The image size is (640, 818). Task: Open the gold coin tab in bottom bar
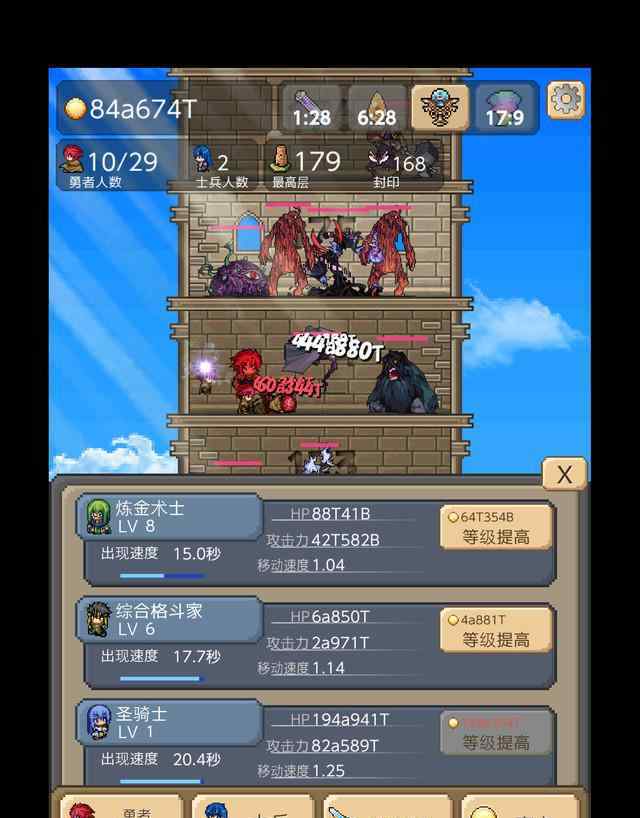(x=518, y=808)
